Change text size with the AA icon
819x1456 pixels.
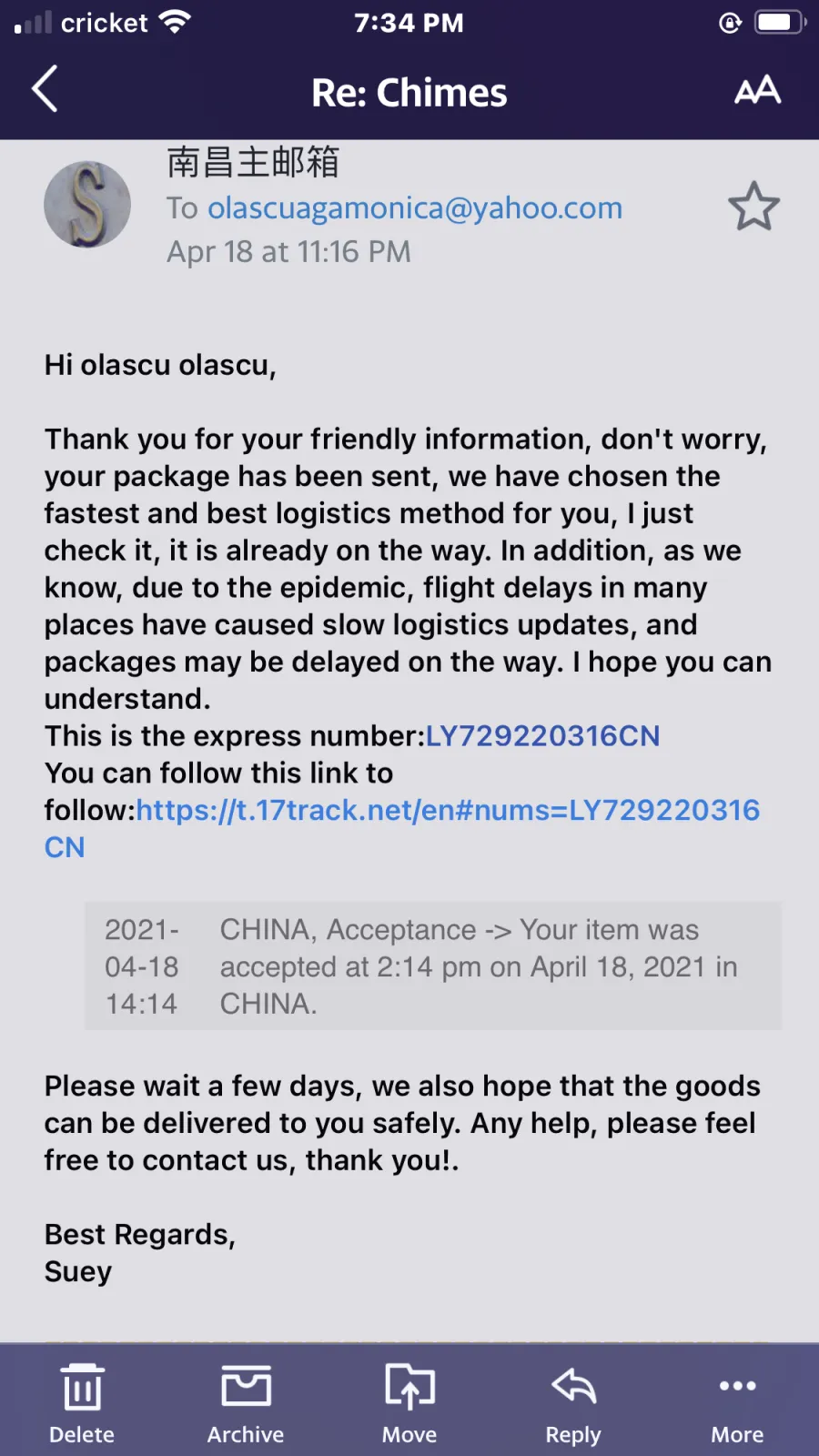click(x=757, y=89)
